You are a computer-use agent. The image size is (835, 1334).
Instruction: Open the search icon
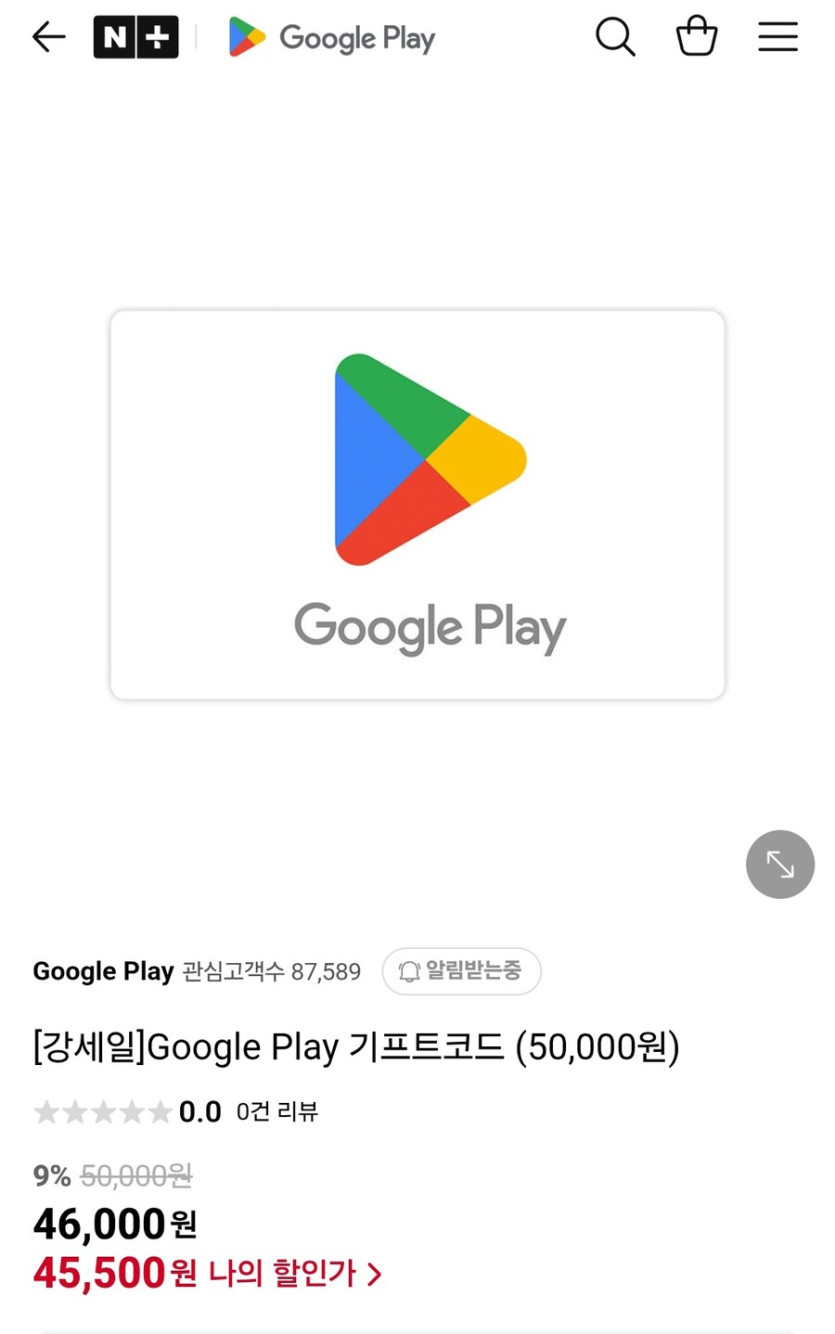[614, 37]
